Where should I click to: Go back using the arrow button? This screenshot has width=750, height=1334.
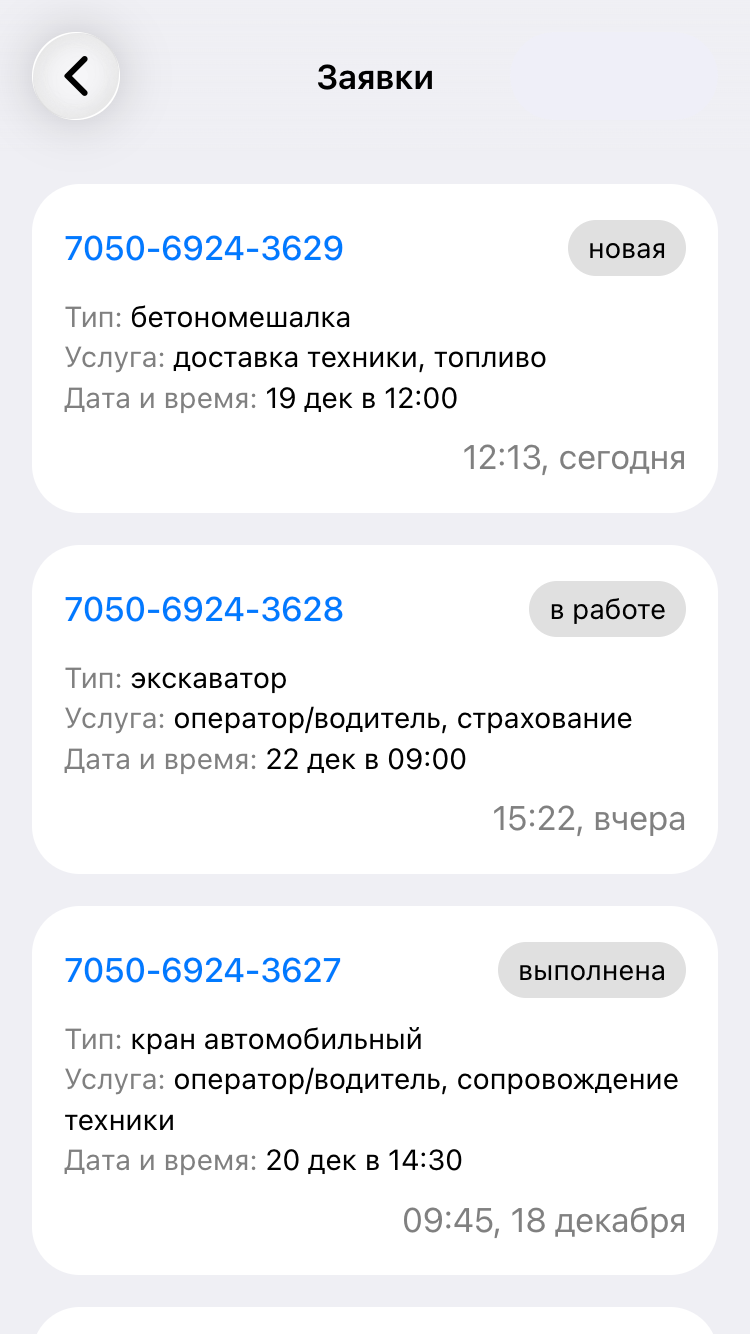76,77
